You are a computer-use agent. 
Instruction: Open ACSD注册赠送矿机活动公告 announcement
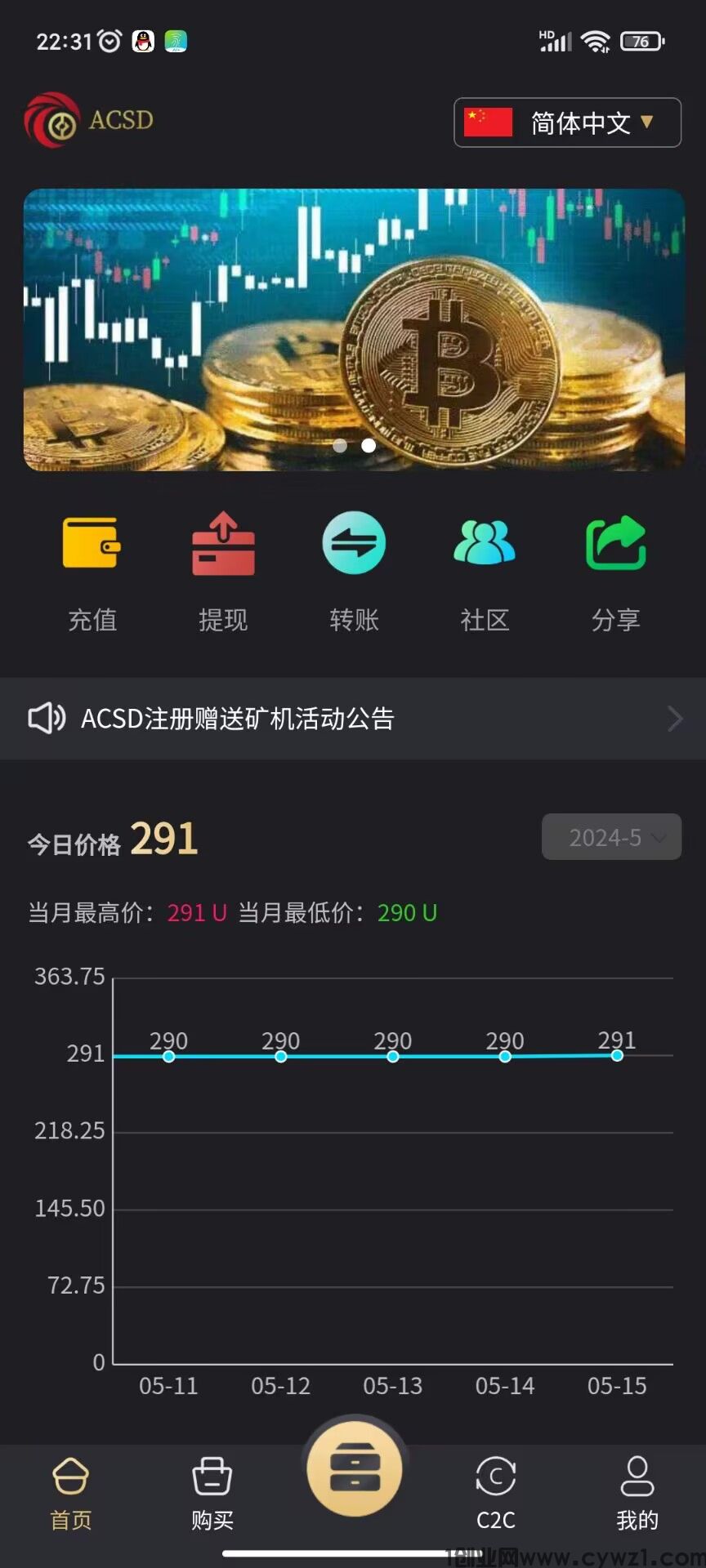[353, 719]
